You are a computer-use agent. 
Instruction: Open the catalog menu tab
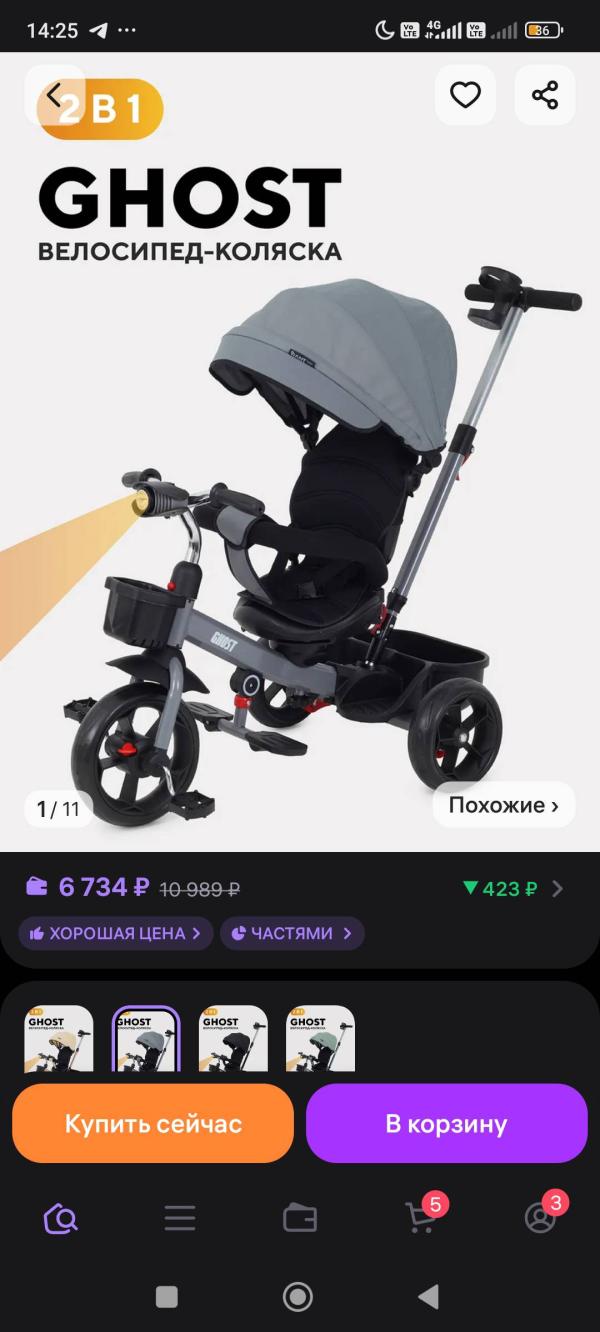pyautogui.click(x=180, y=1218)
